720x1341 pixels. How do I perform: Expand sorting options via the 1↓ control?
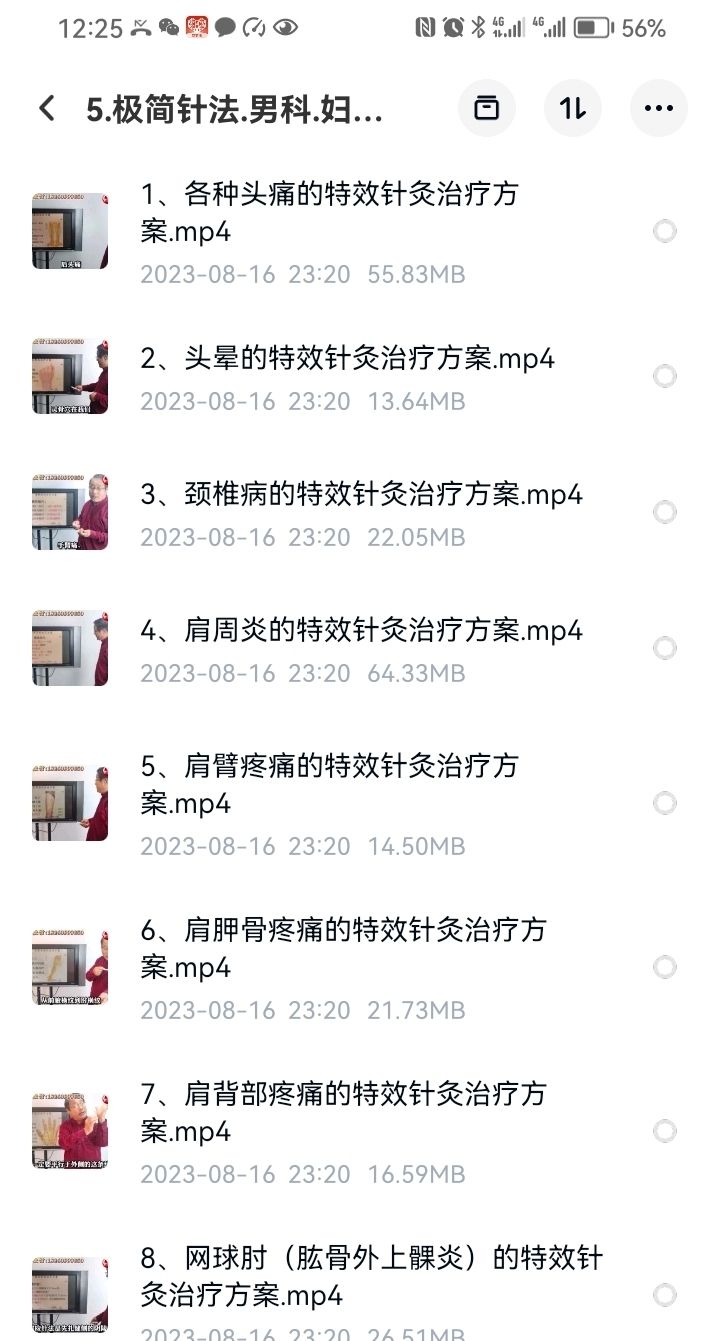coord(572,108)
